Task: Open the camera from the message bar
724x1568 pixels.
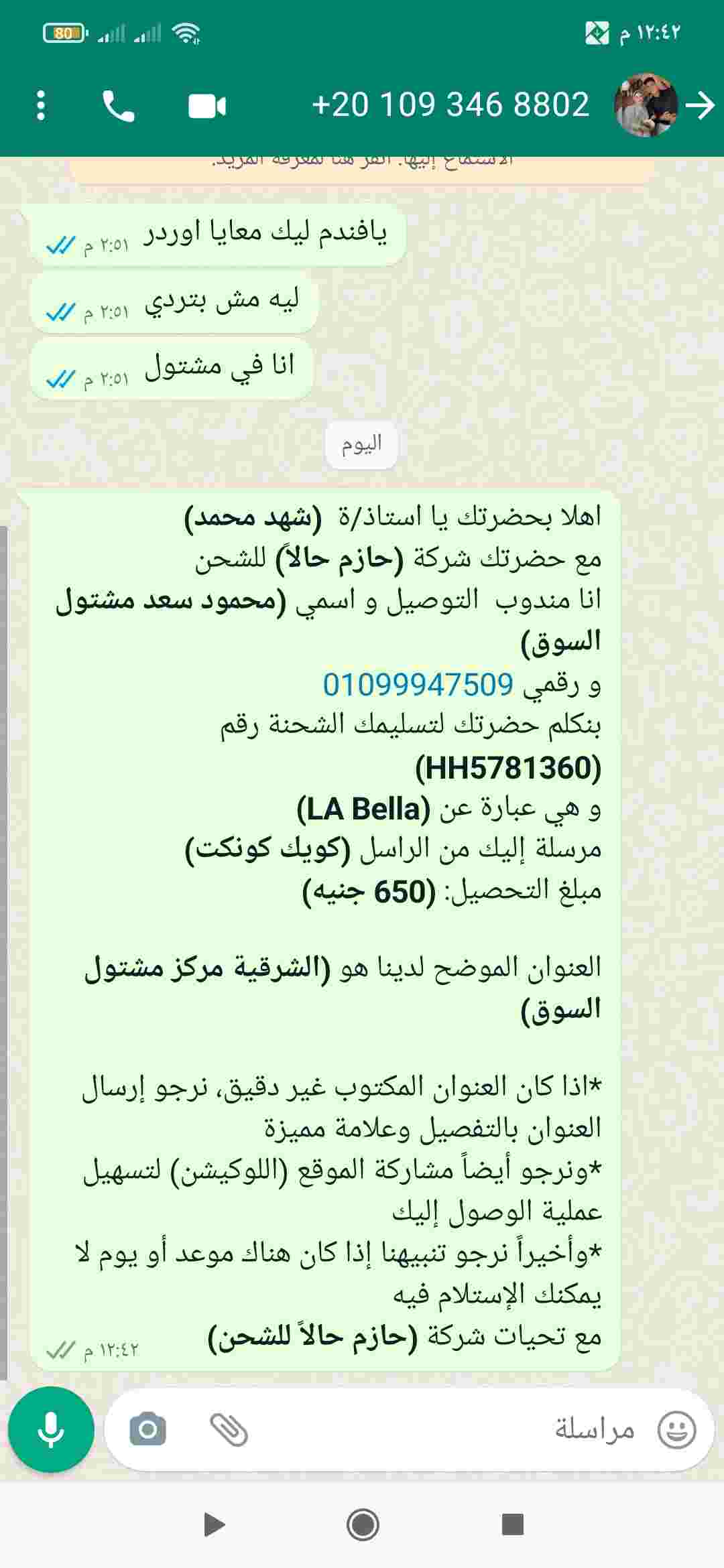Action: (147, 1430)
